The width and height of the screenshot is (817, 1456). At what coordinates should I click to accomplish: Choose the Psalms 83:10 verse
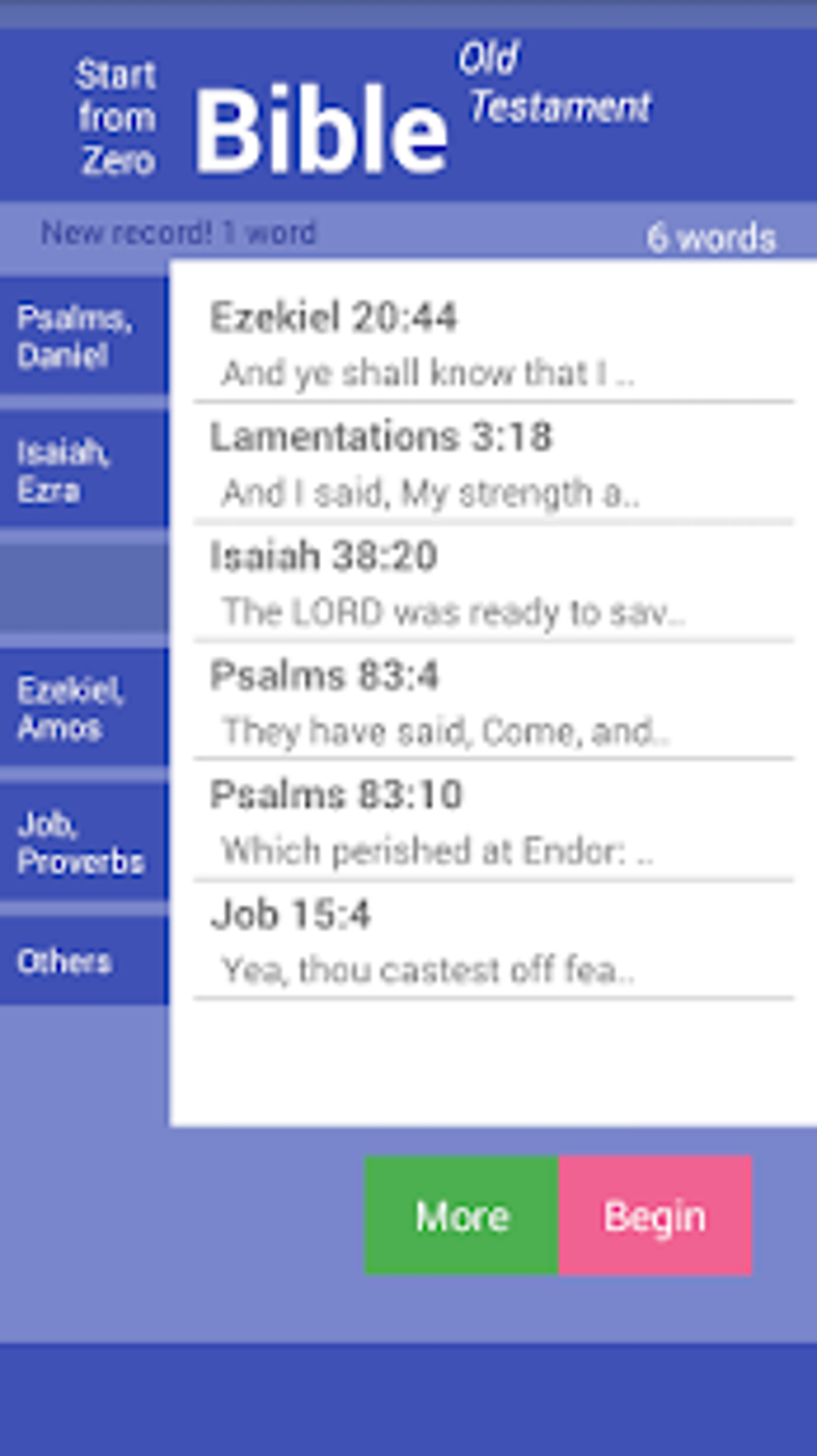493,821
